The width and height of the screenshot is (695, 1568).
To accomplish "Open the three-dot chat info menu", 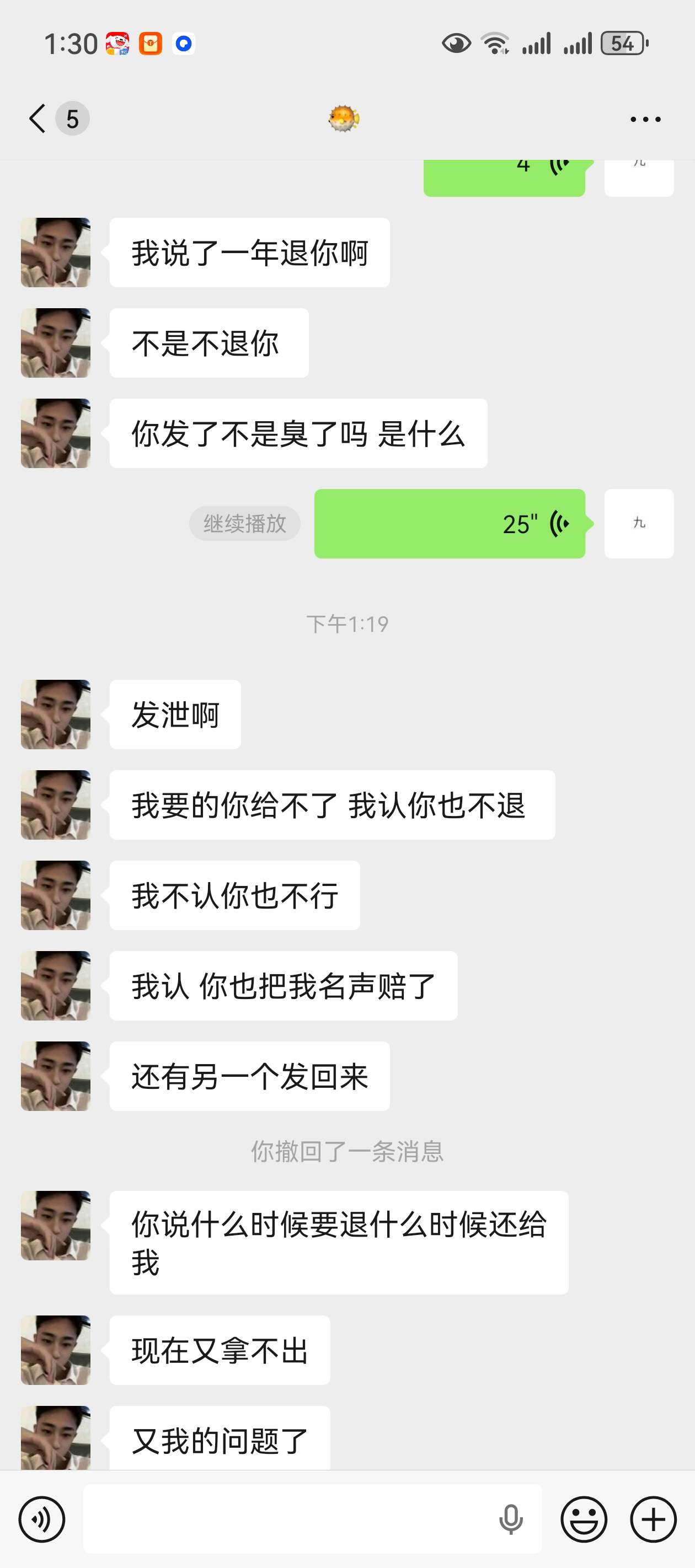I will coord(645,119).
